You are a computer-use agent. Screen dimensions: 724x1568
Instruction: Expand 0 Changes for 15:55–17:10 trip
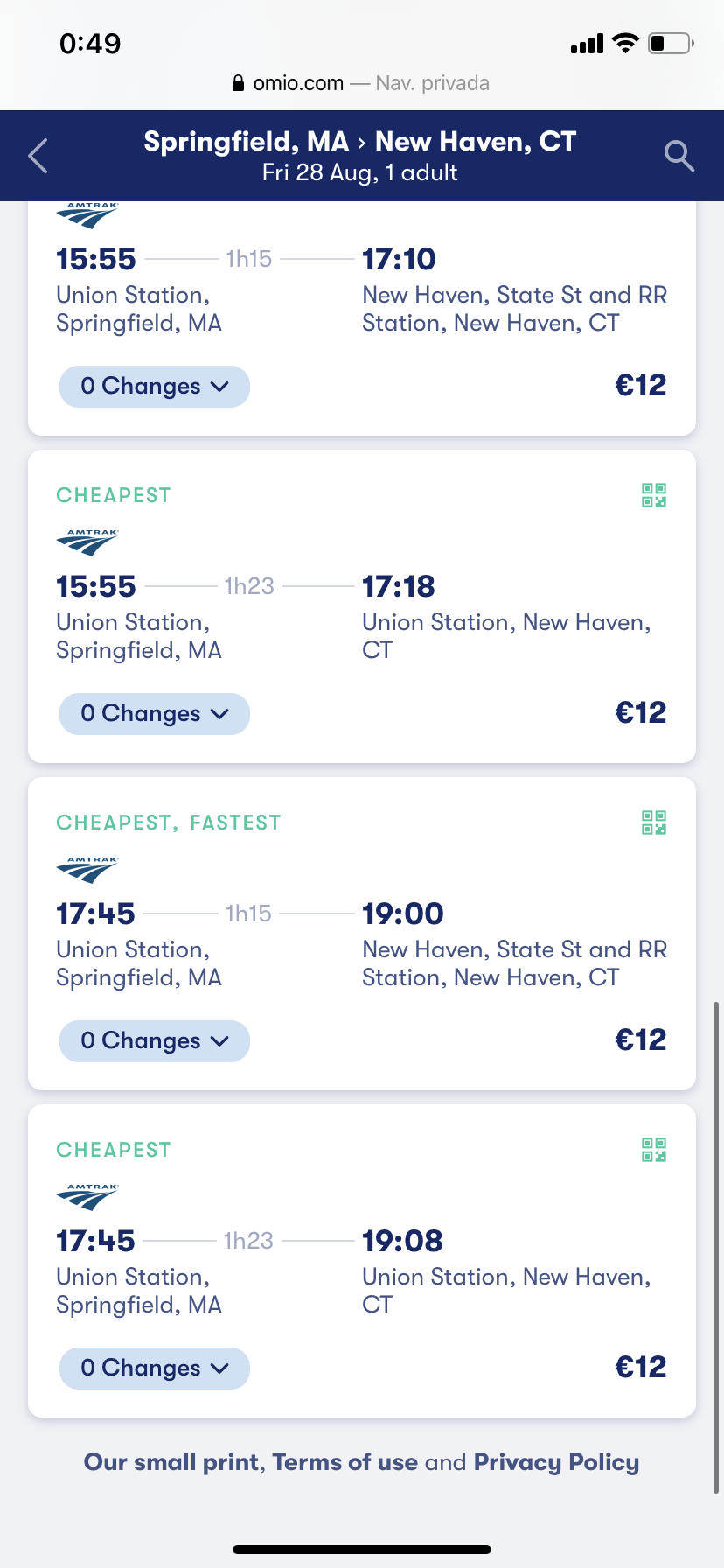pyautogui.click(x=155, y=386)
